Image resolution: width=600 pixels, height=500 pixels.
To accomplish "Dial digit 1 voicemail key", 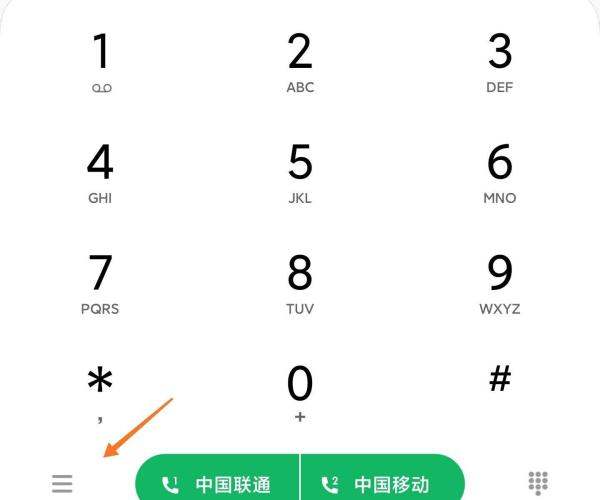I will pos(100,62).
